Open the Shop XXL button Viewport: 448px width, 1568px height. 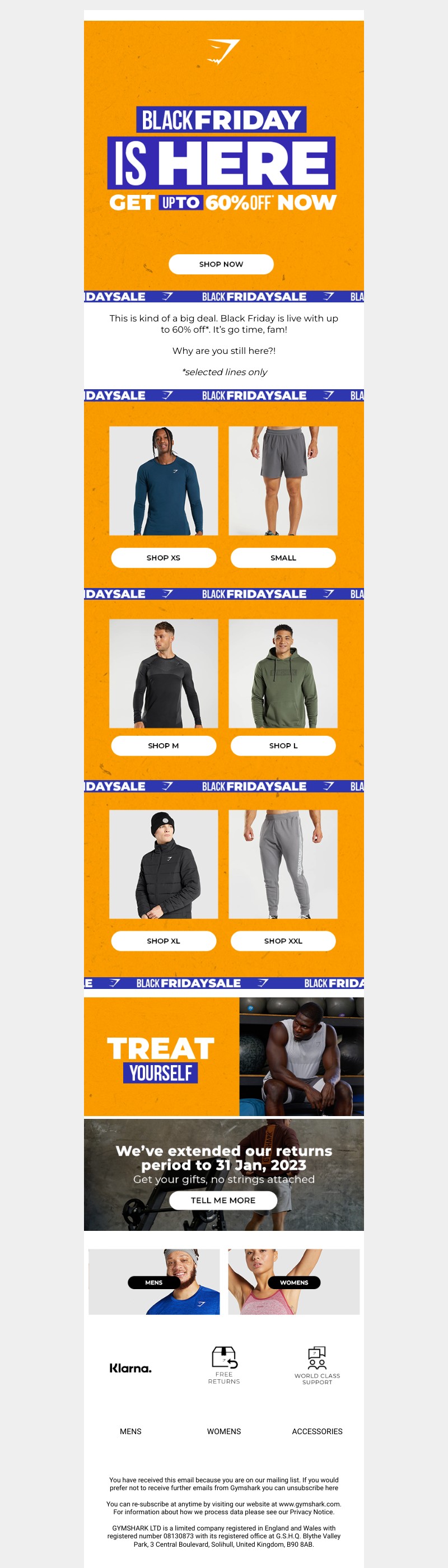283,940
